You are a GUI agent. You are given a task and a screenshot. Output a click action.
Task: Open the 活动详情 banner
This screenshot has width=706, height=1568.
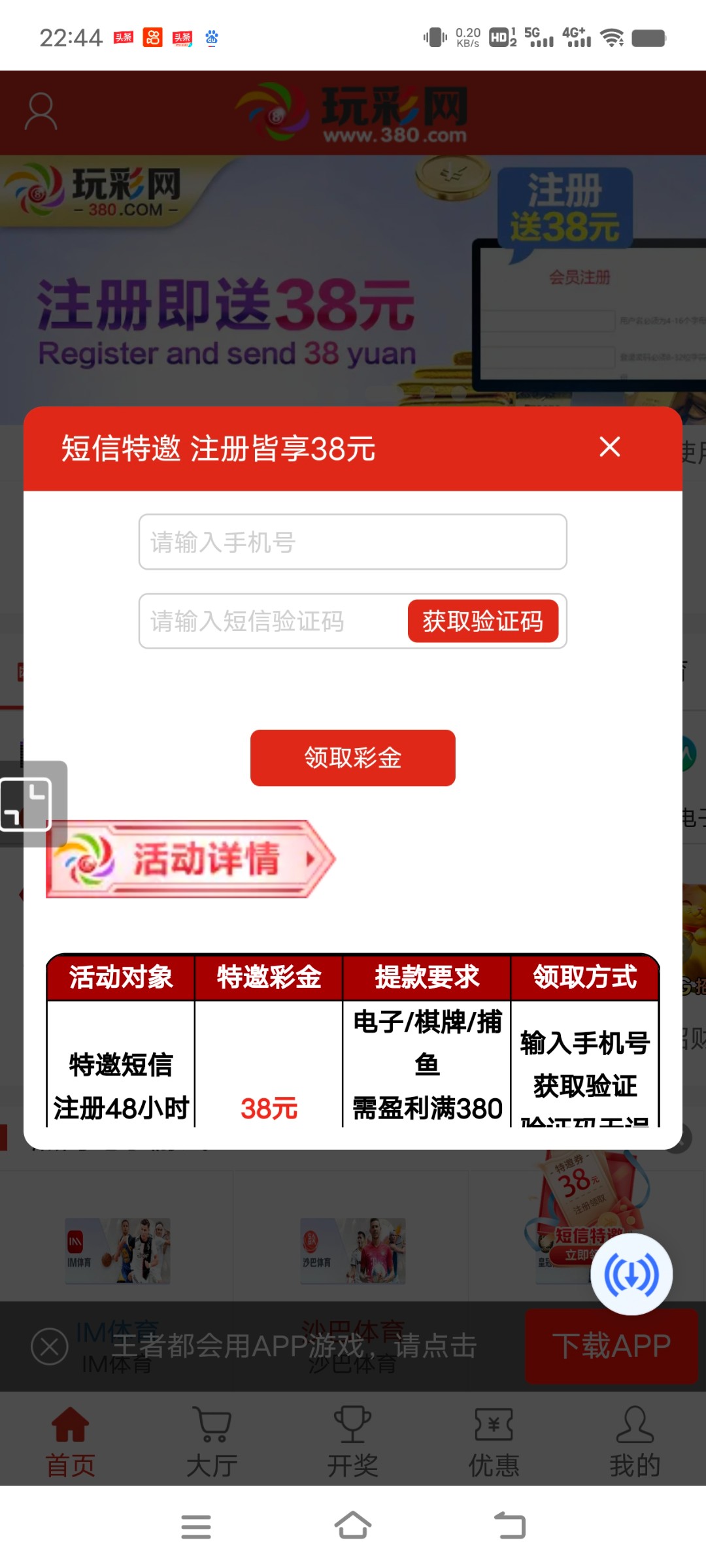click(x=191, y=858)
